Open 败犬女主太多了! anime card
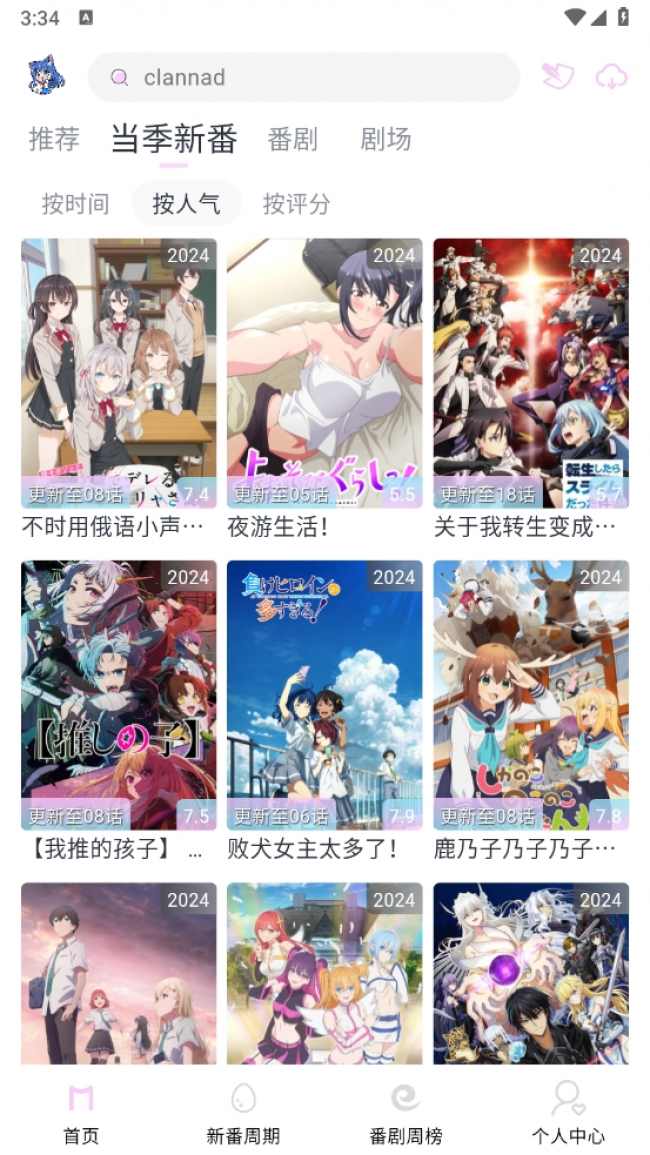 tap(325, 711)
